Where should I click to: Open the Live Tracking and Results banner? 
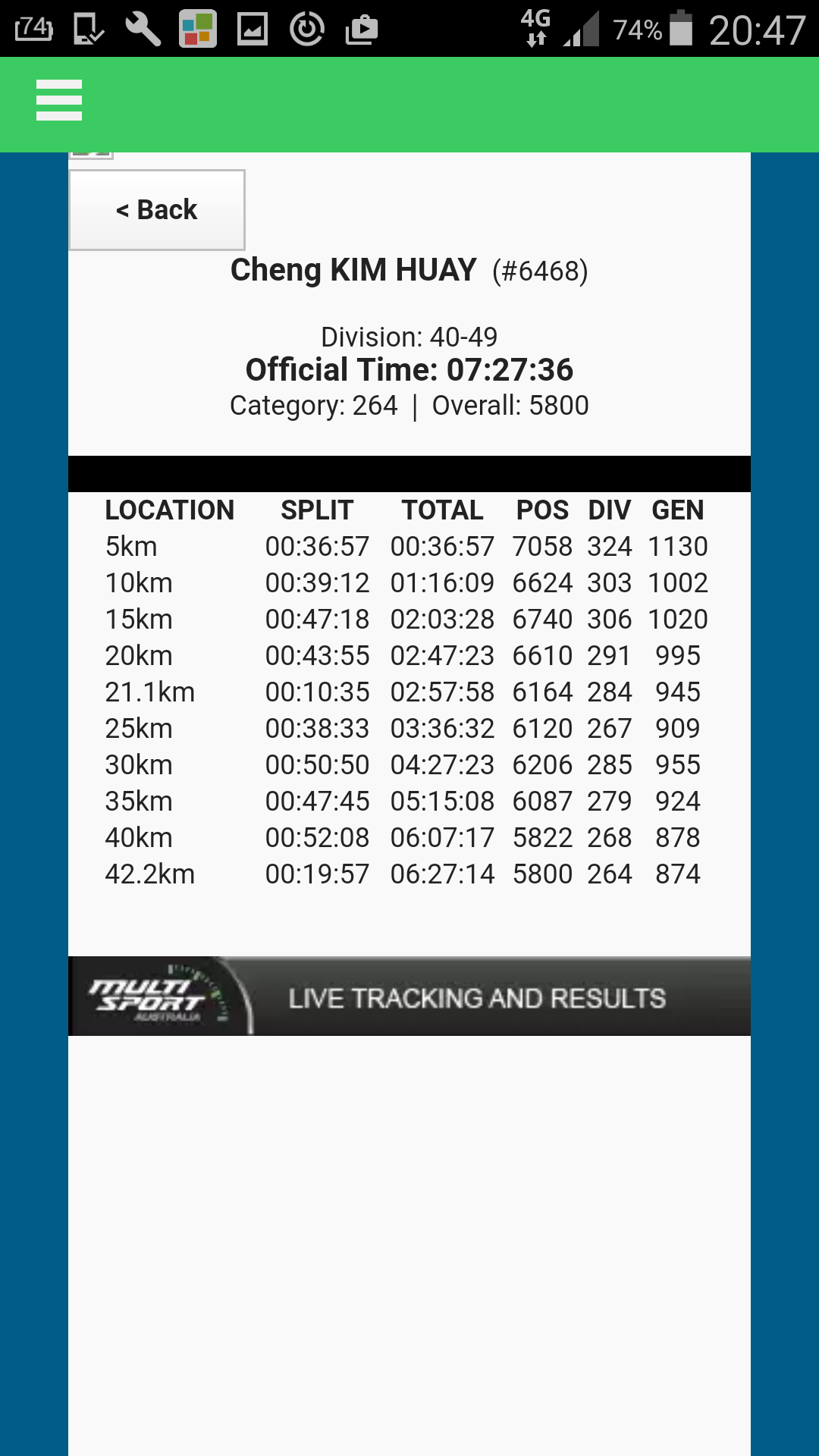pyautogui.click(x=409, y=996)
